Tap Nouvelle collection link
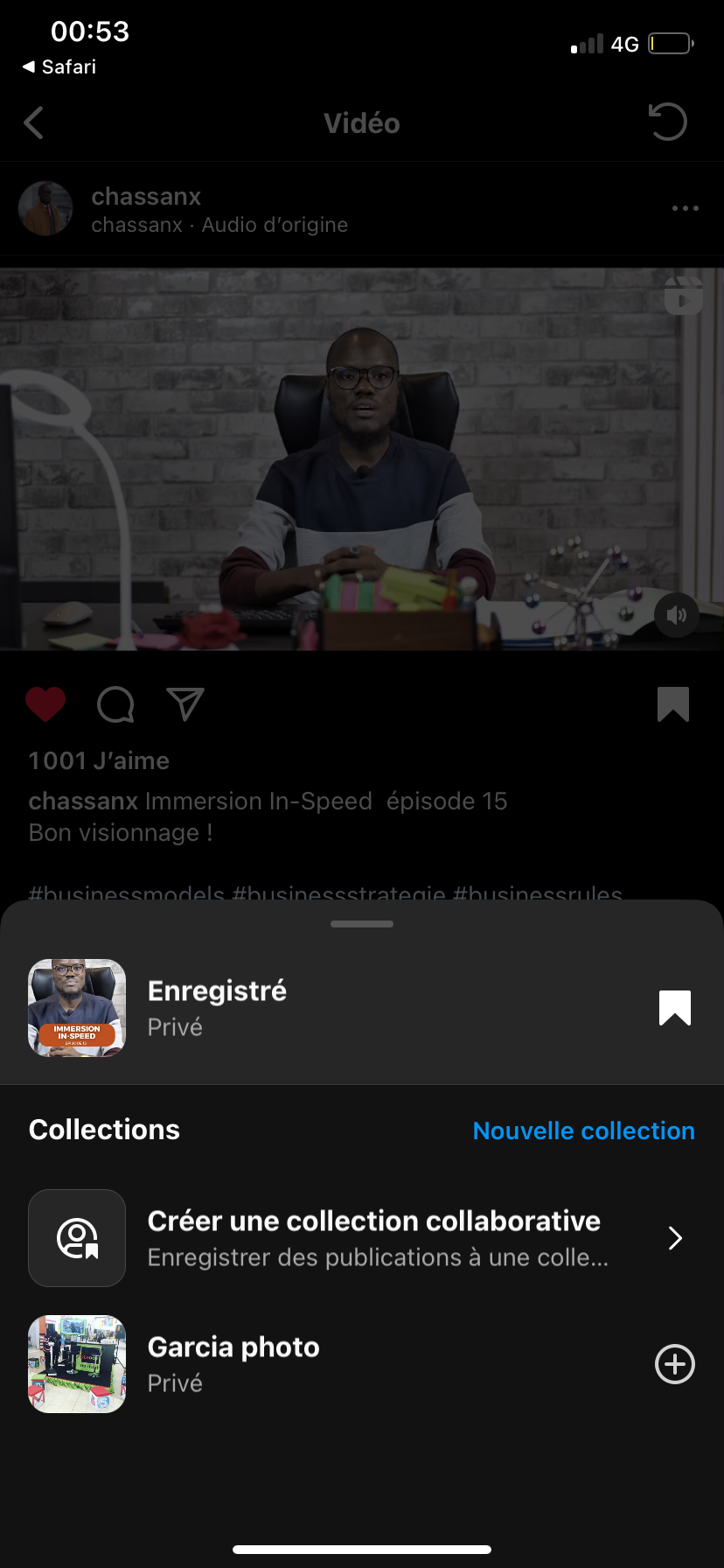The image size is (724, 1568). coord(583,1130)
